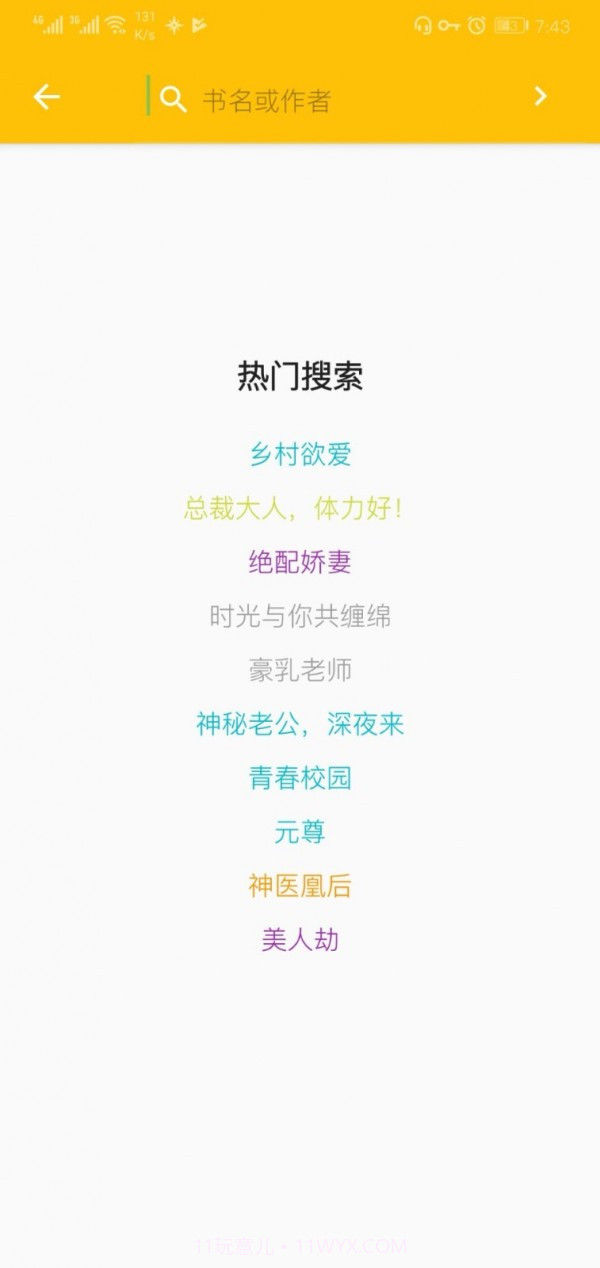Submit search with the right arrow
Screen dimensions: 600x1268
(540, 96)
